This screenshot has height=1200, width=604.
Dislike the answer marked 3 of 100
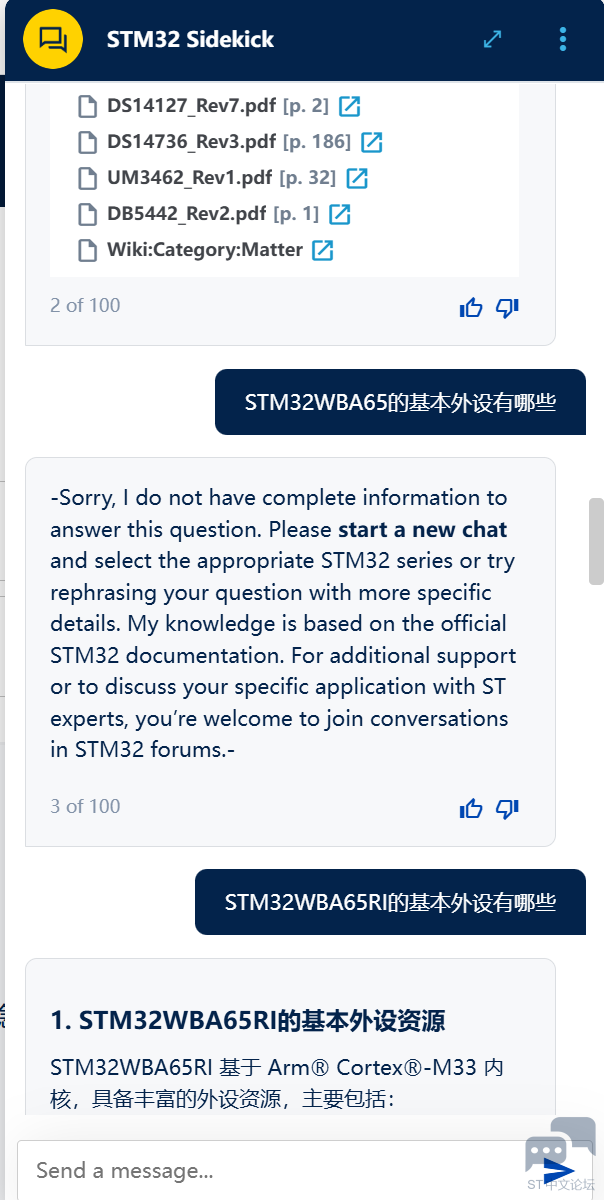coord(508,809)
